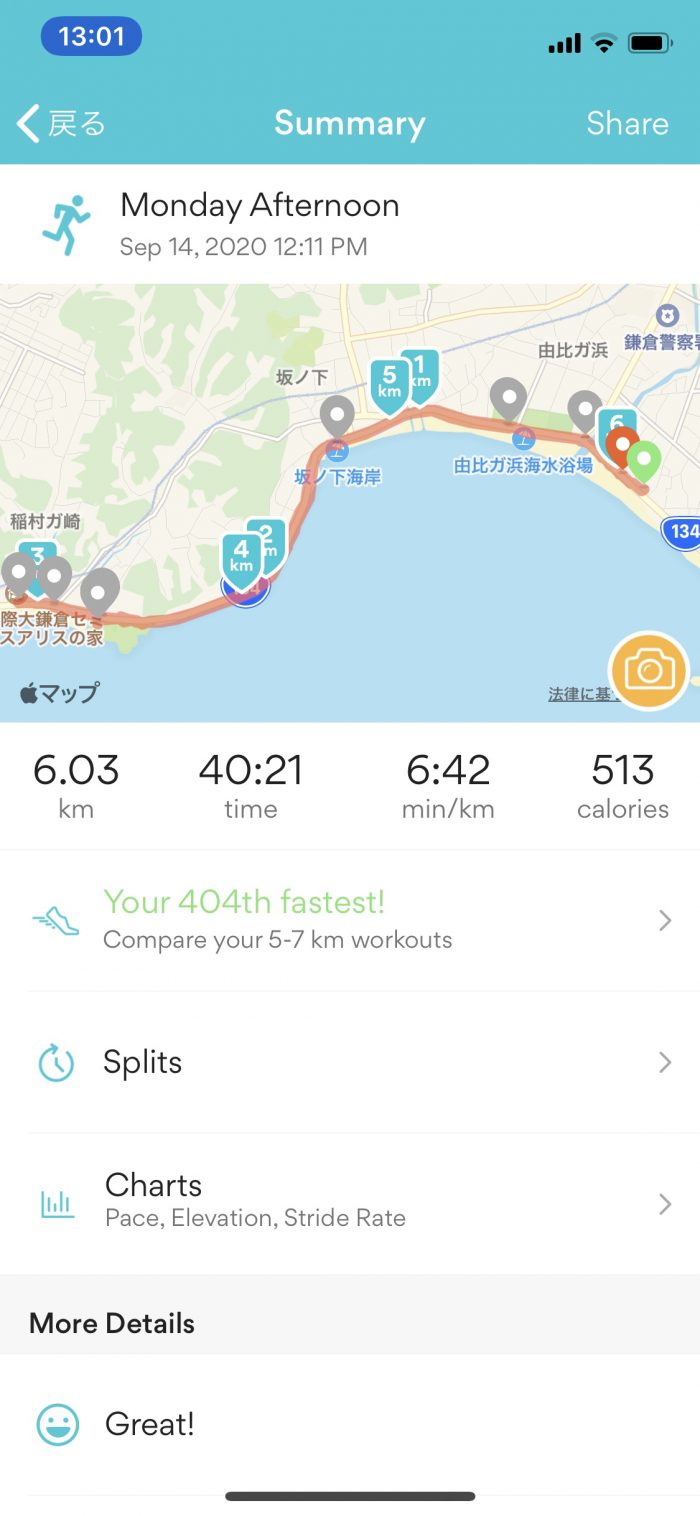Image resolution: width=700 pixels, height=1516 pixels.
Task: Open the Splits details
Action: pyautogui.click(x=350, y=1062)
